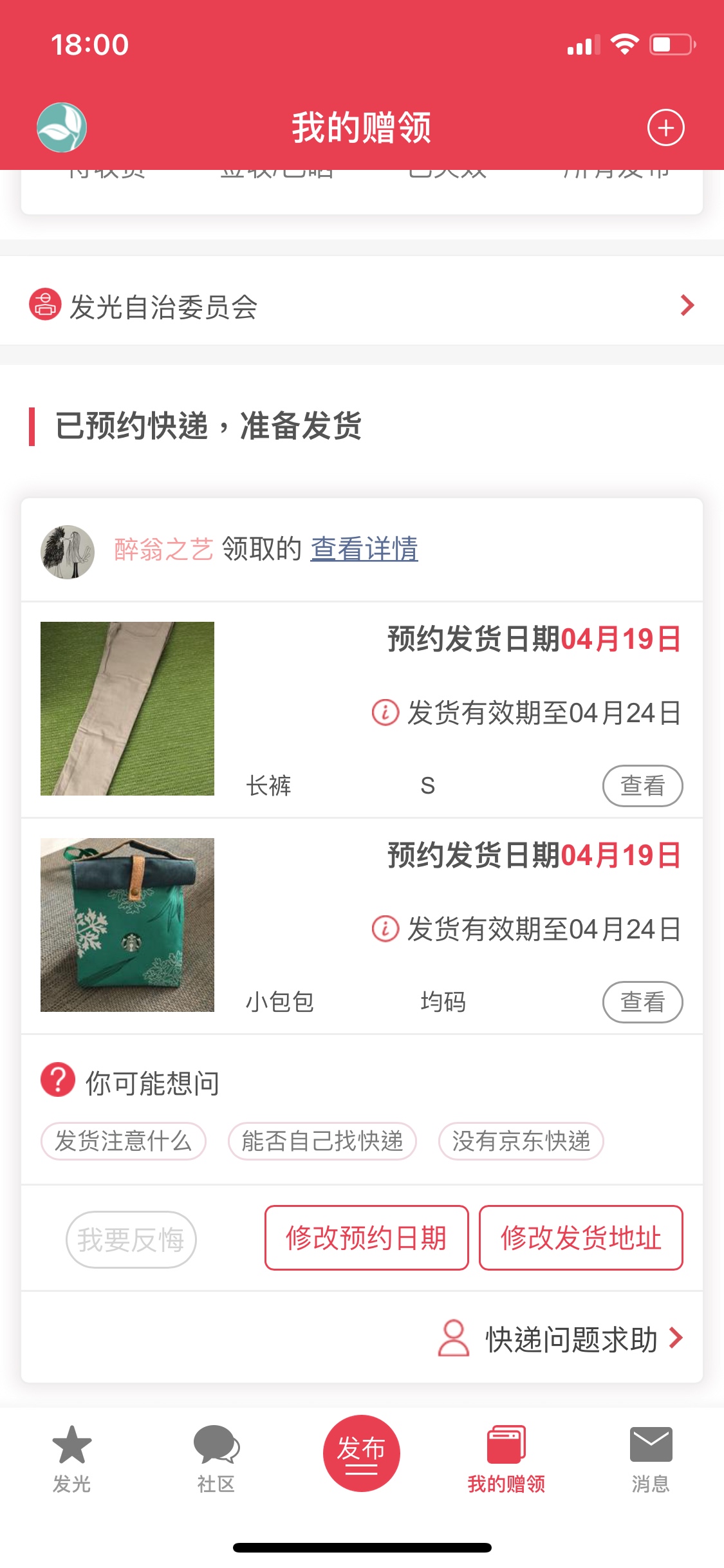The image size is (724, 1568).
Task: Select the 能否自己找快递 question chip
Action: (322, 1141)
